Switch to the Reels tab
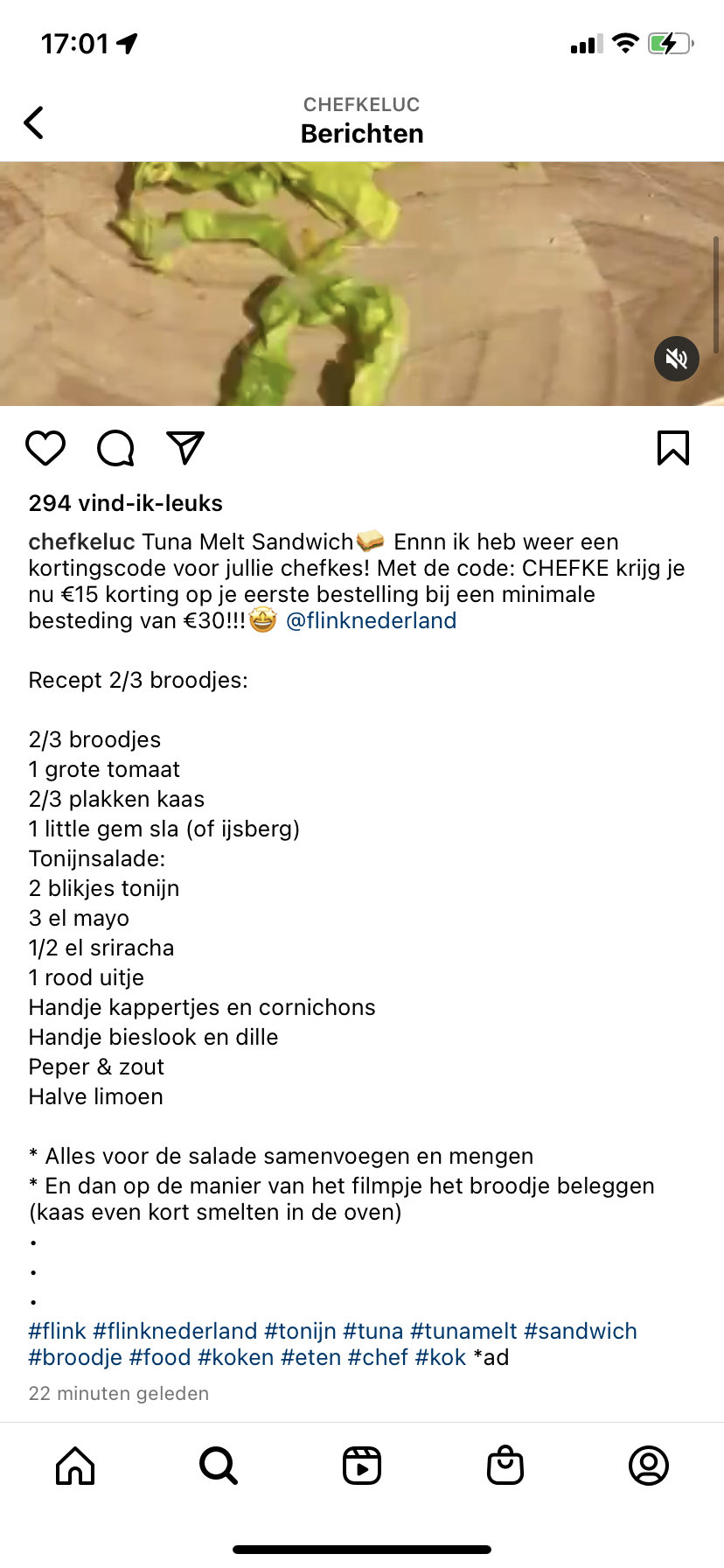Screen dimensions: 724x1568 click(362, 1466)
